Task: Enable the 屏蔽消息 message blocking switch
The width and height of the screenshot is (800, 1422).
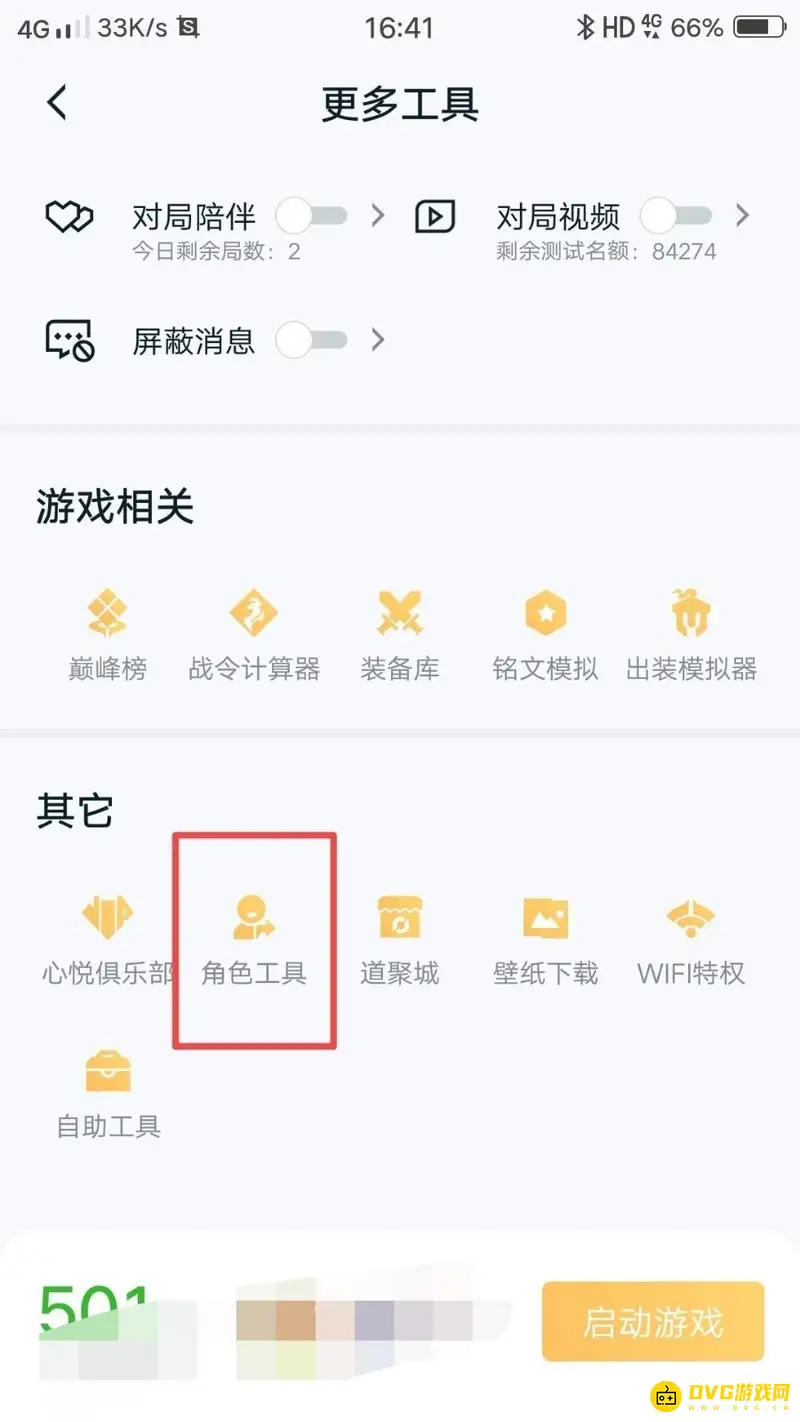Action: [x=313, y=341]
